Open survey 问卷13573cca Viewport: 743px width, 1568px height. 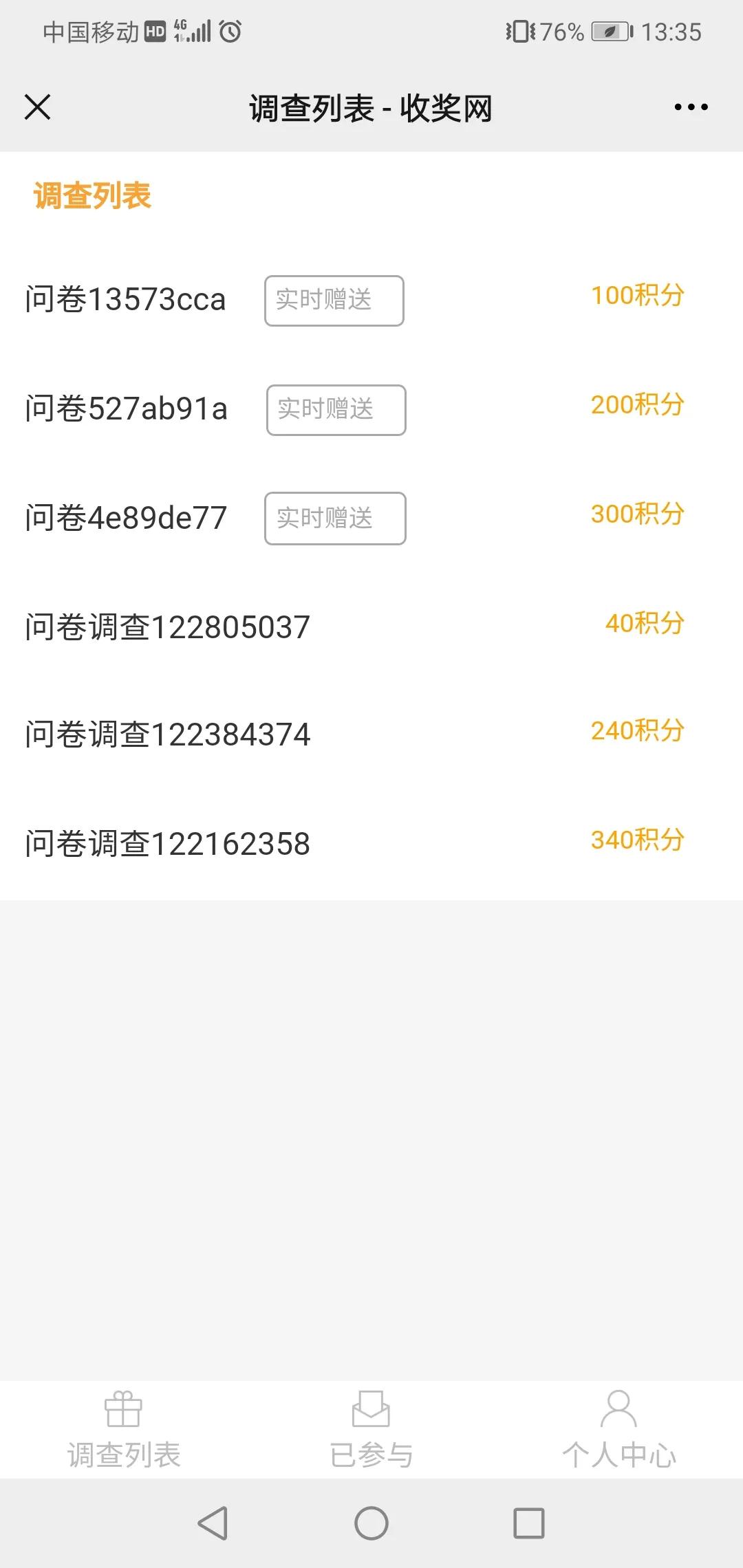pyautogui.click(x=124, y=300)
